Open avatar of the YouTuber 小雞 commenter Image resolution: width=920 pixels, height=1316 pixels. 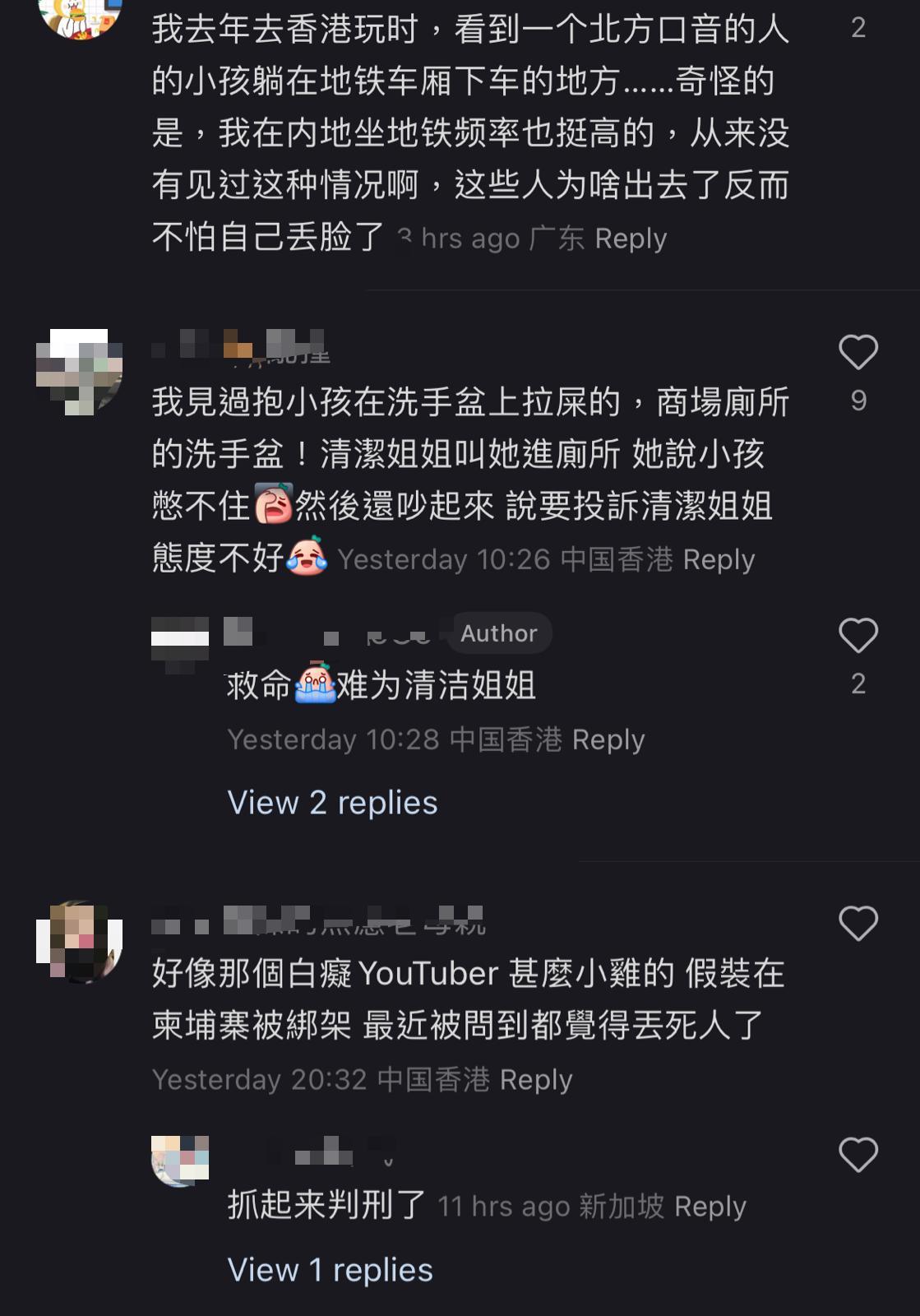(80, 942)
